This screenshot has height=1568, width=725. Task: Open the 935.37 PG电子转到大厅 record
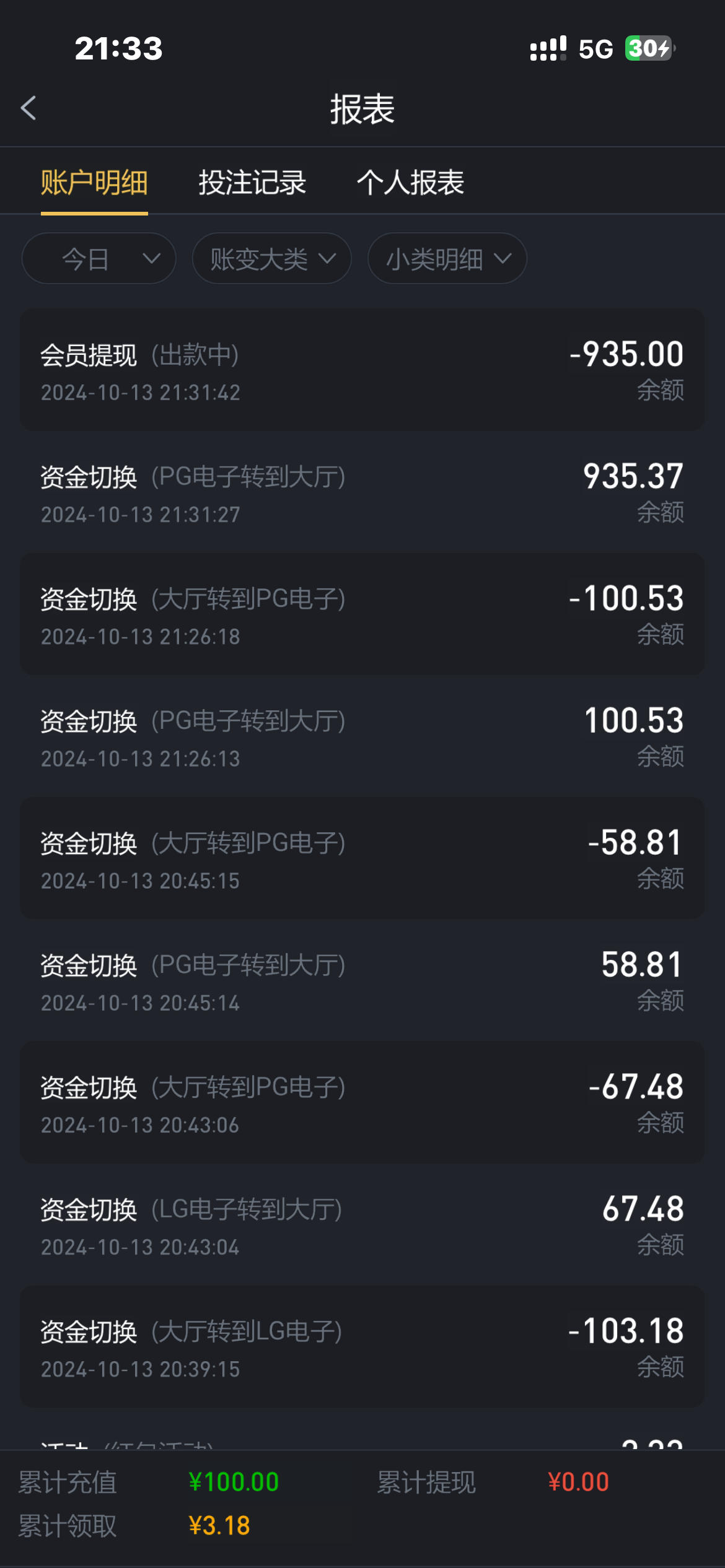[x=362, y=492]
